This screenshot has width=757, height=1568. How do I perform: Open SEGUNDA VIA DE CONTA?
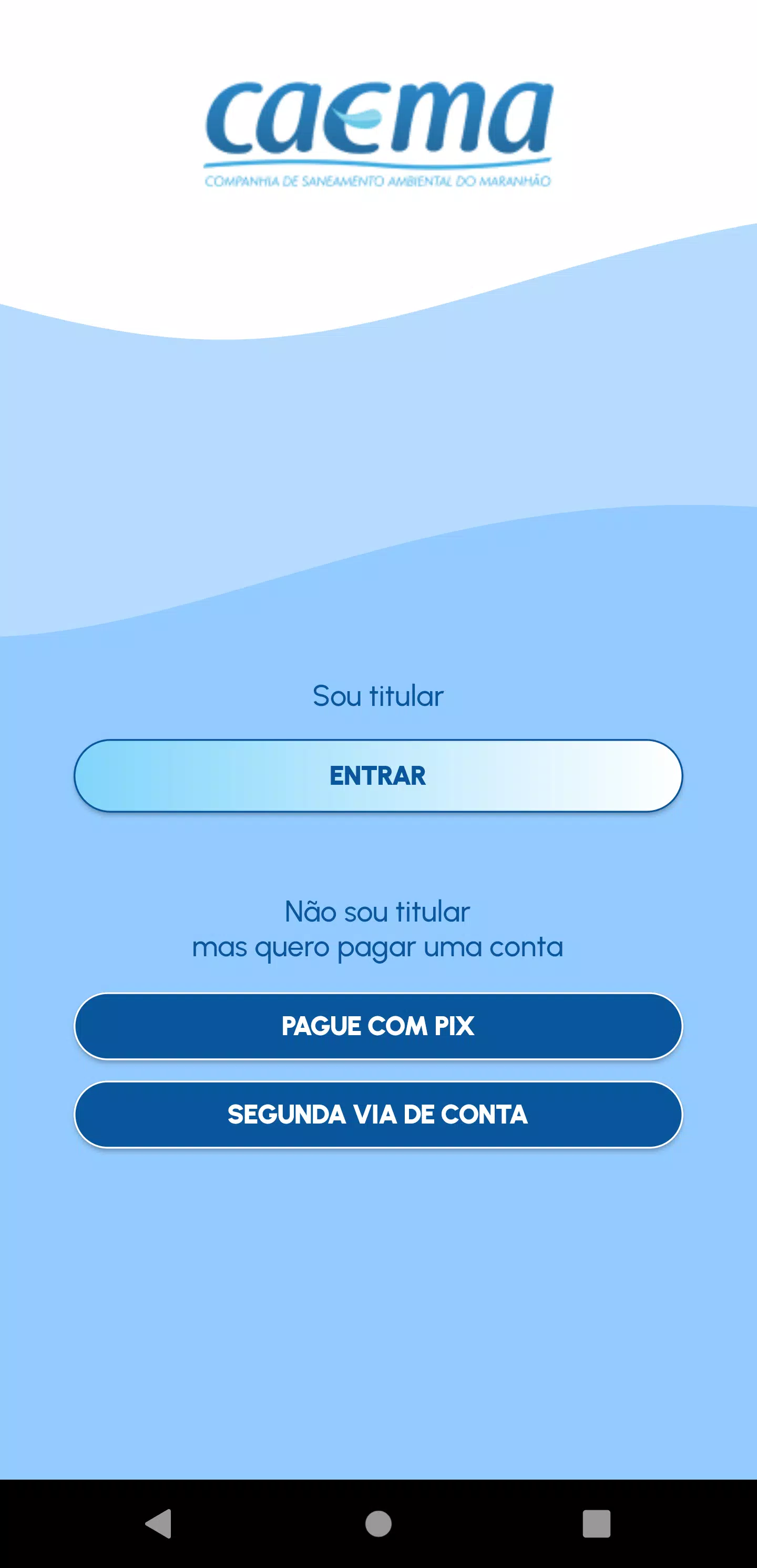tap(378, 1115)
